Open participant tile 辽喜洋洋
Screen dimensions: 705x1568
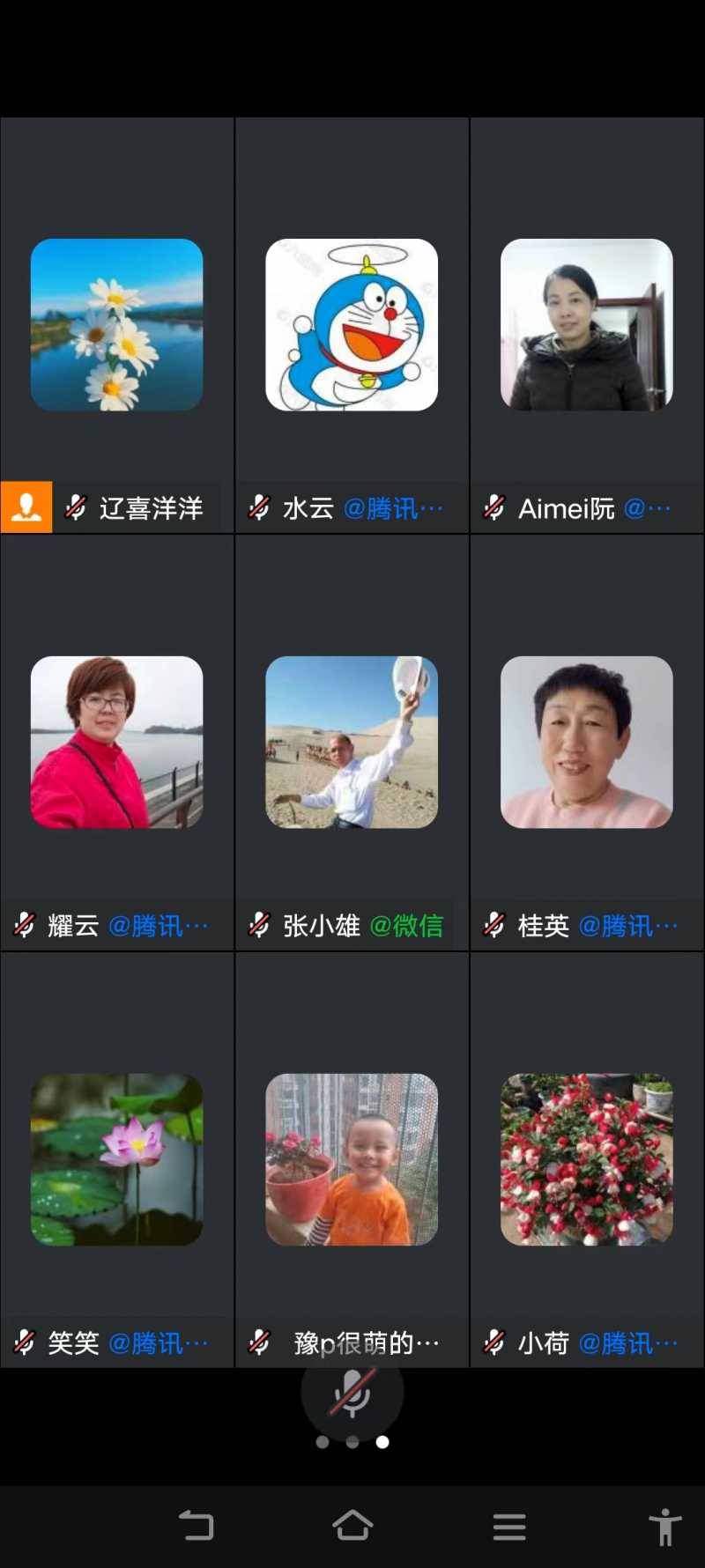tap(117, 325)
